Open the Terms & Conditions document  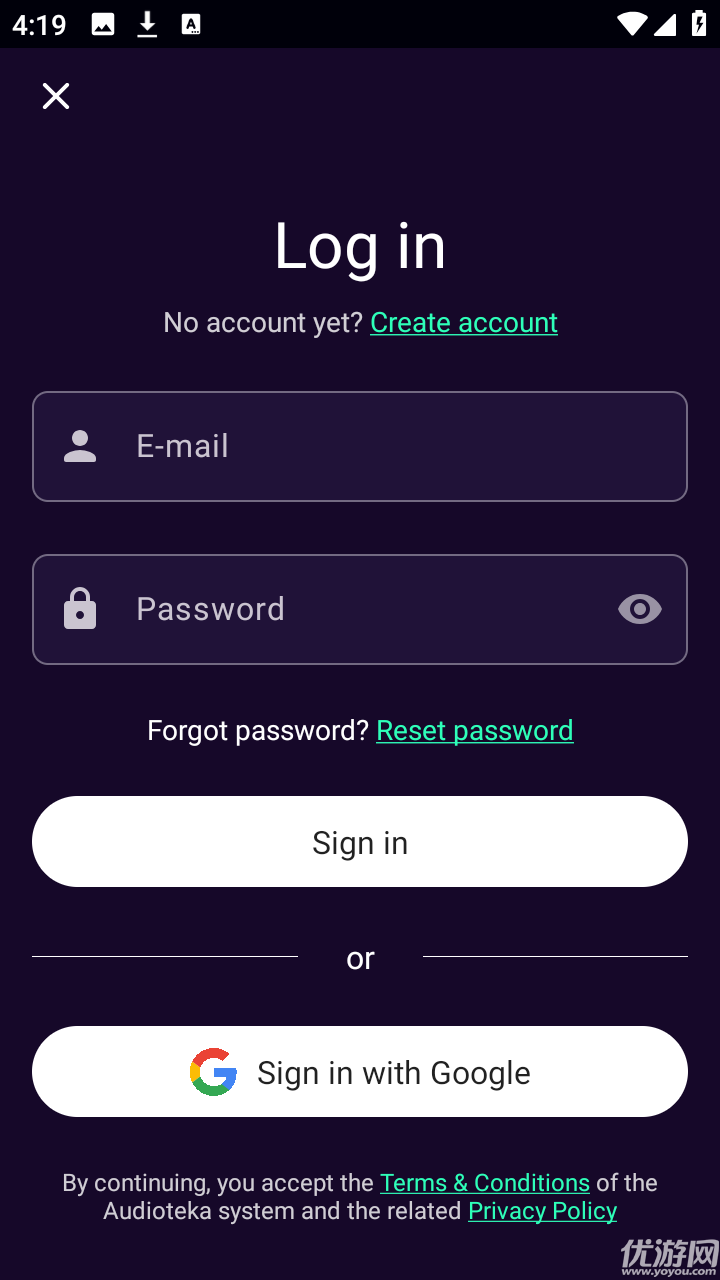[x=484, y=1182]
